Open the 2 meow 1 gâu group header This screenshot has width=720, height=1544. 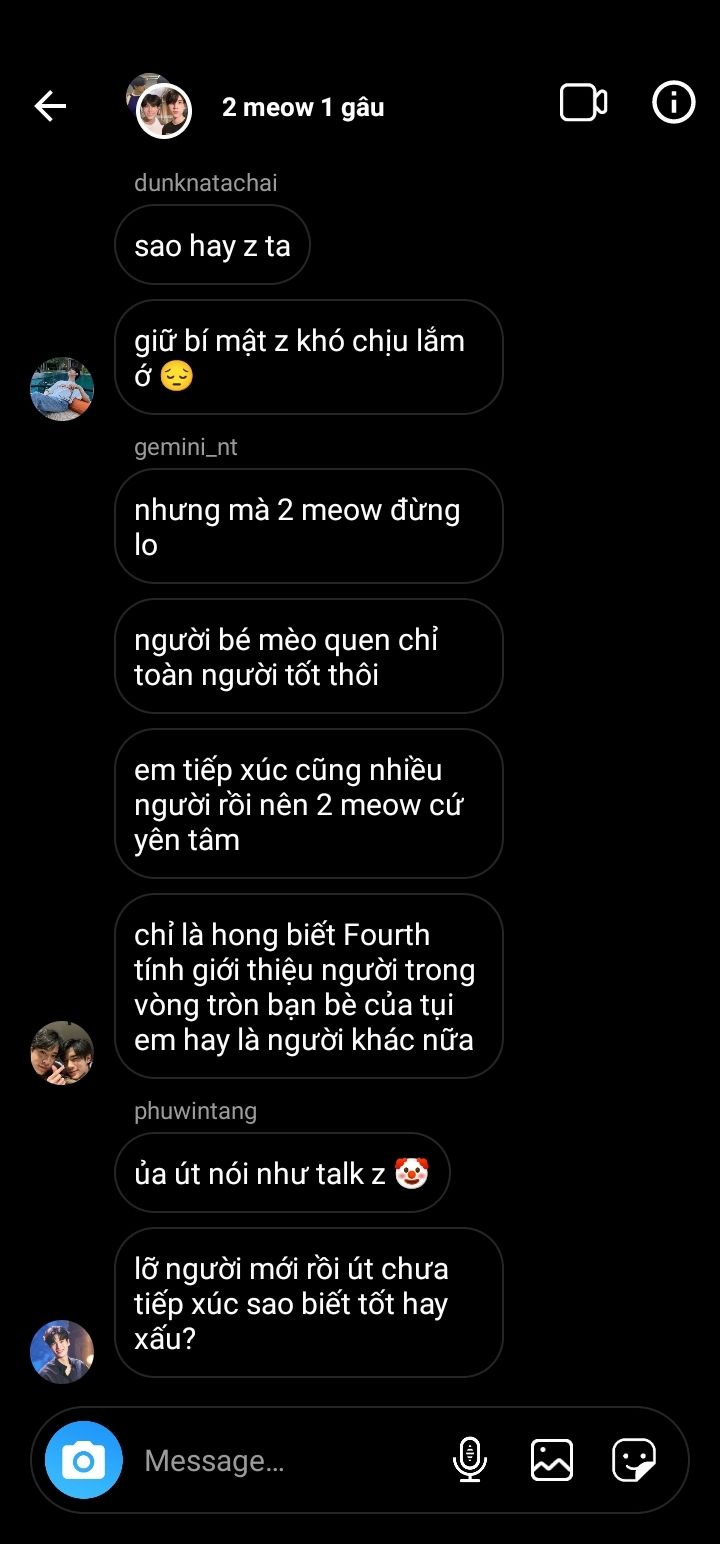[302, 107]
